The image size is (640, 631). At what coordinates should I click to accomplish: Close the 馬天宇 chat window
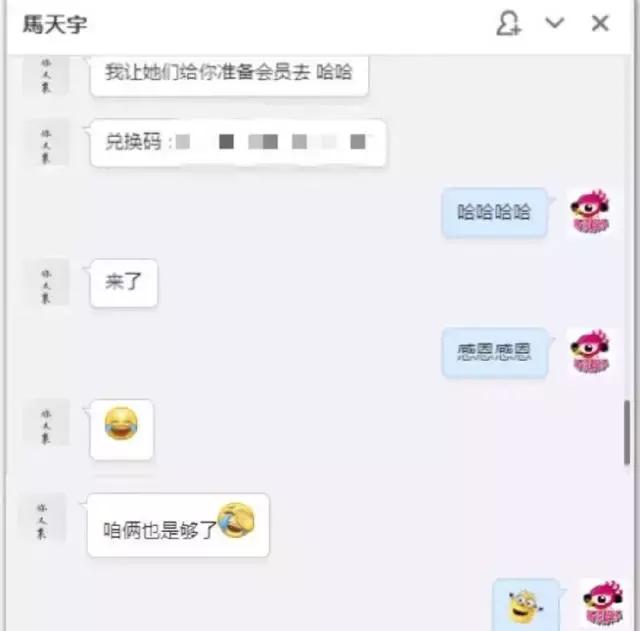pos(600,24)
